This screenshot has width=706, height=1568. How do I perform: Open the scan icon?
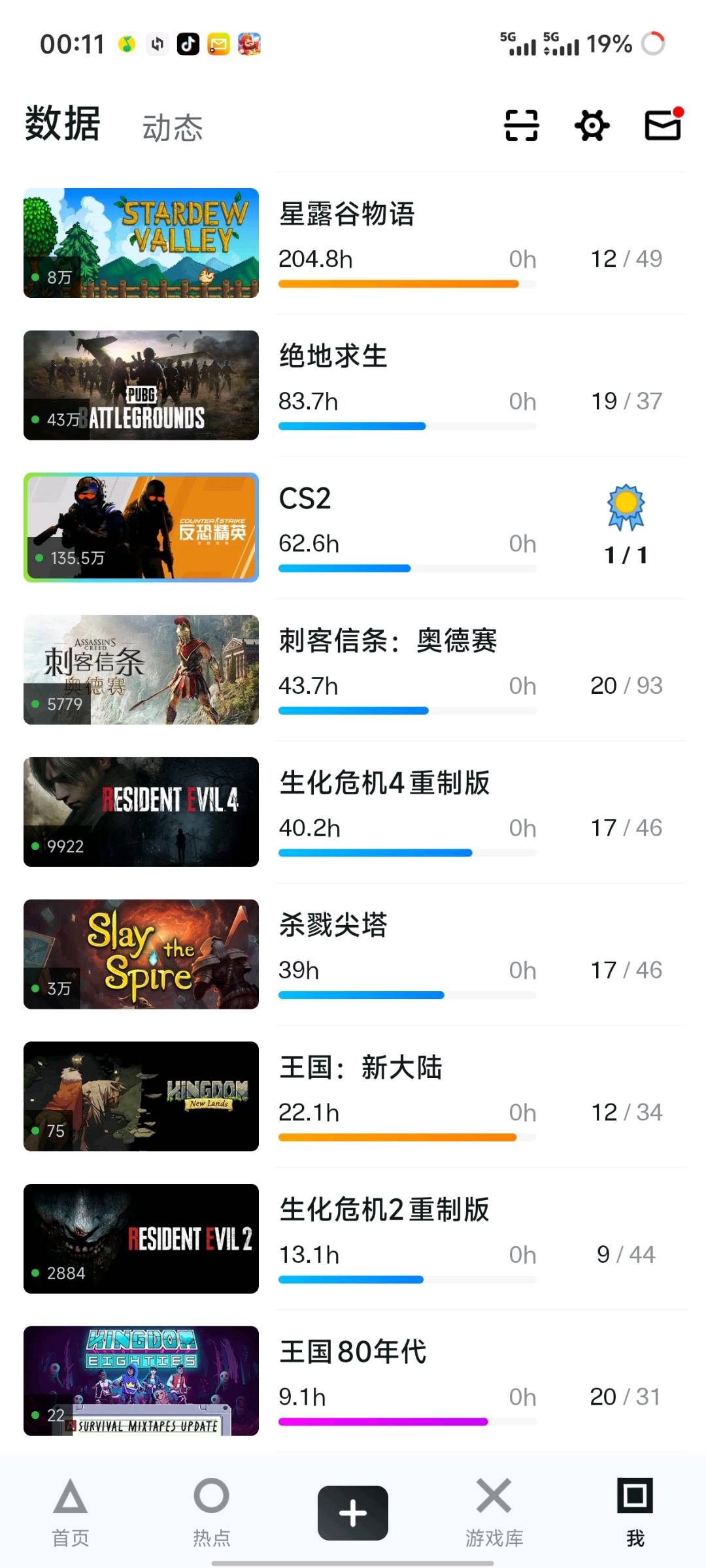click(x=521, y=125)
